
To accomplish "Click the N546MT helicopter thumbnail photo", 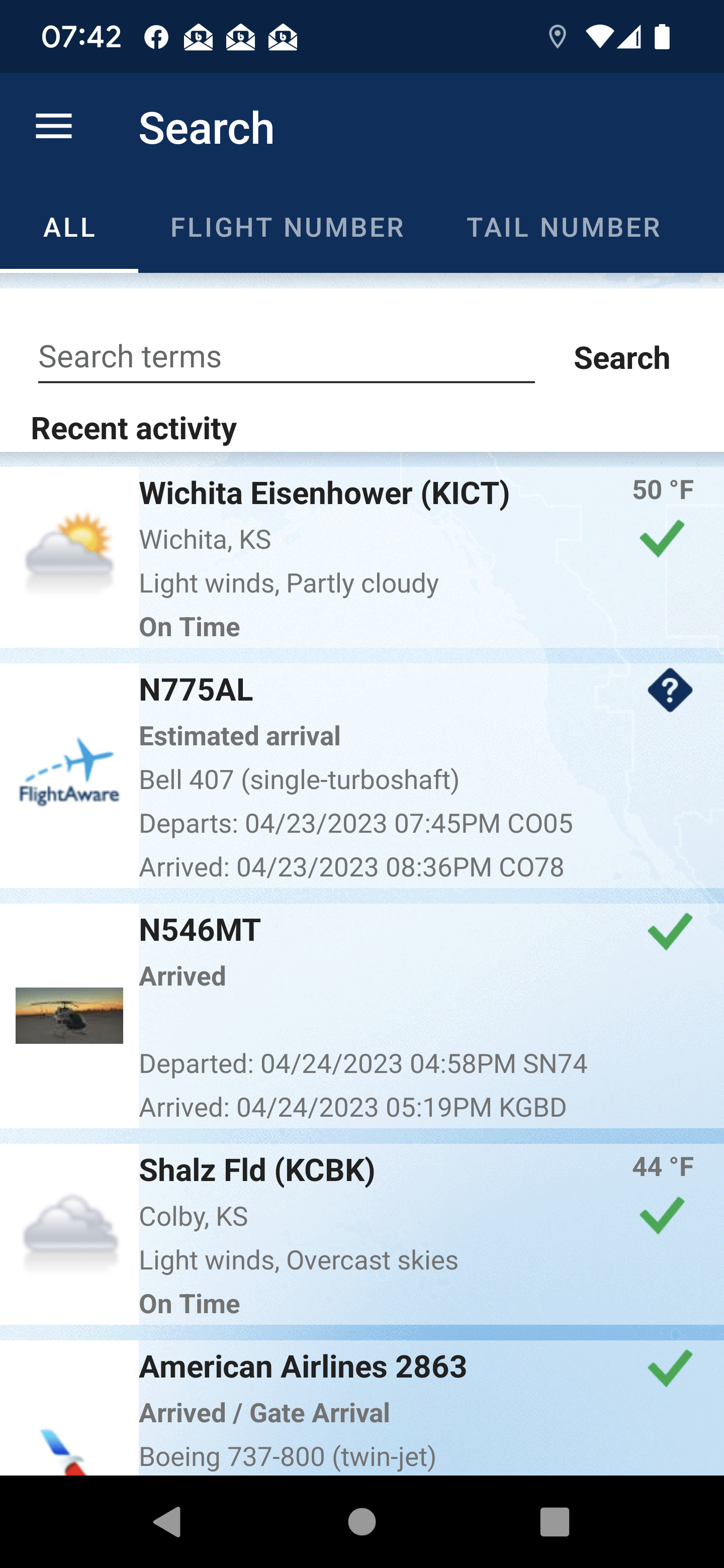I will [x=69, y=1016].
